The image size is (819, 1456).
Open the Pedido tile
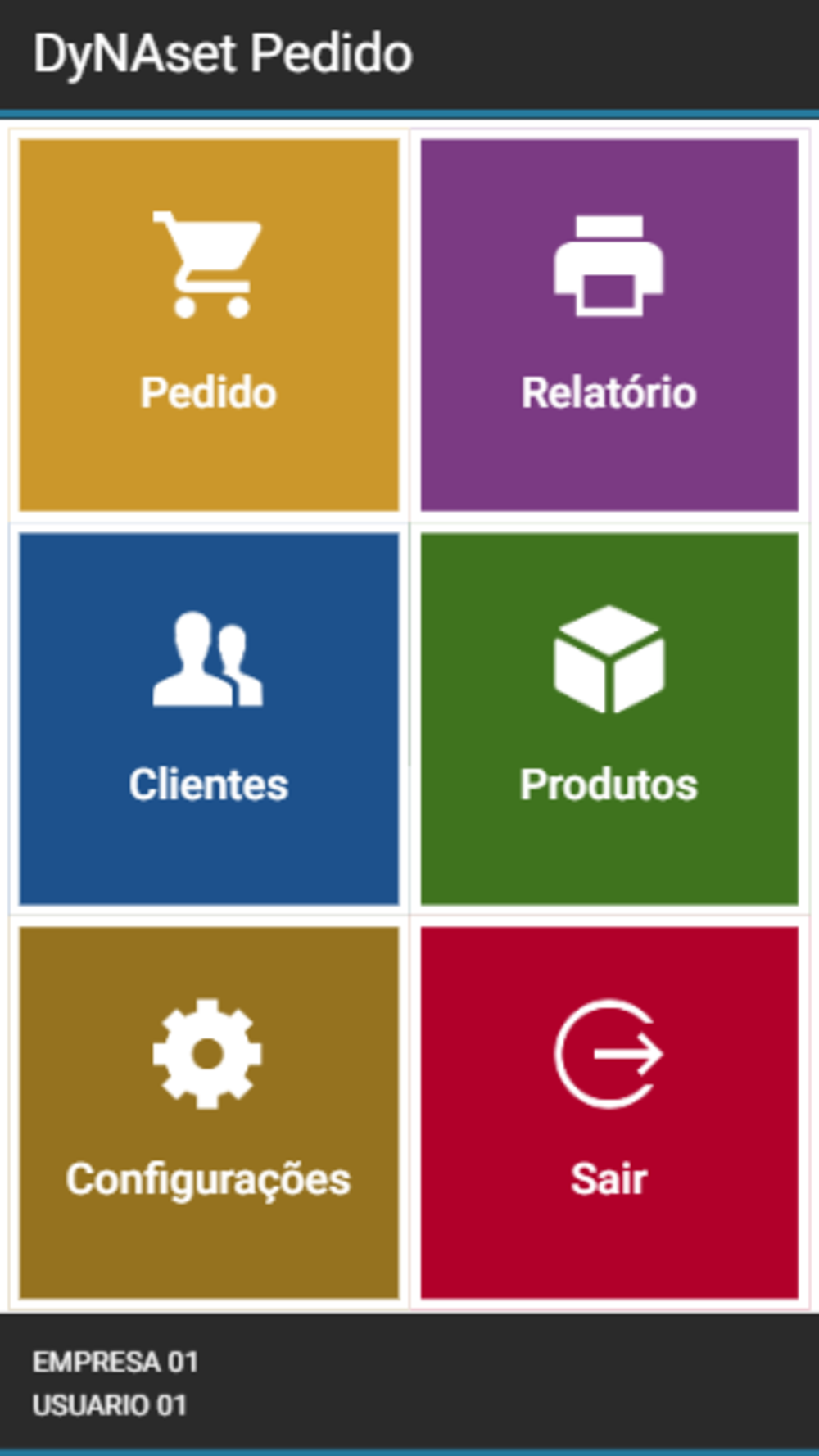pos(209,325)
